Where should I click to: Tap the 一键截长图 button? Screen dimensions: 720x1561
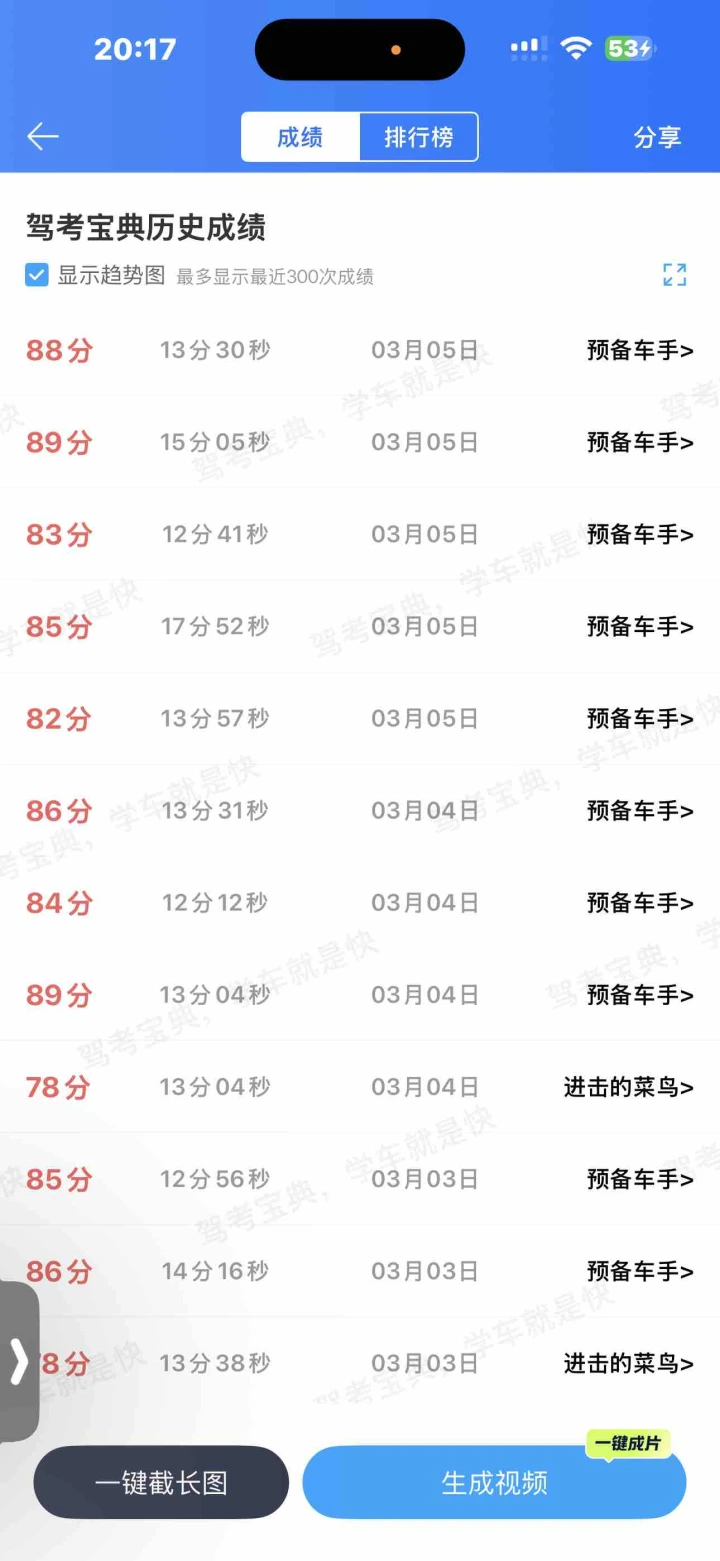tap(161, 1482)
